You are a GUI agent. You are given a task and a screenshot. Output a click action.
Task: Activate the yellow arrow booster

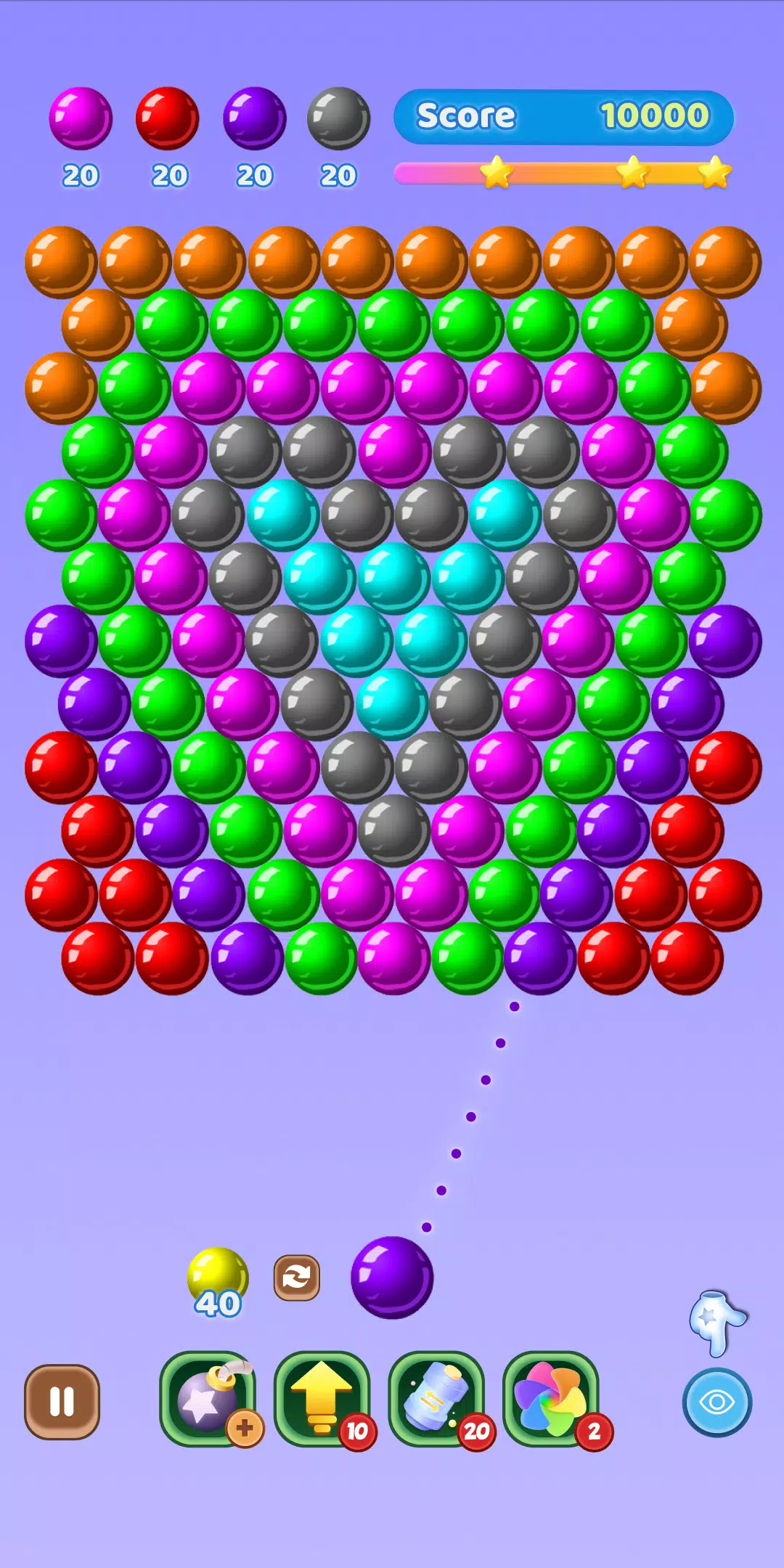[322, 1398]
